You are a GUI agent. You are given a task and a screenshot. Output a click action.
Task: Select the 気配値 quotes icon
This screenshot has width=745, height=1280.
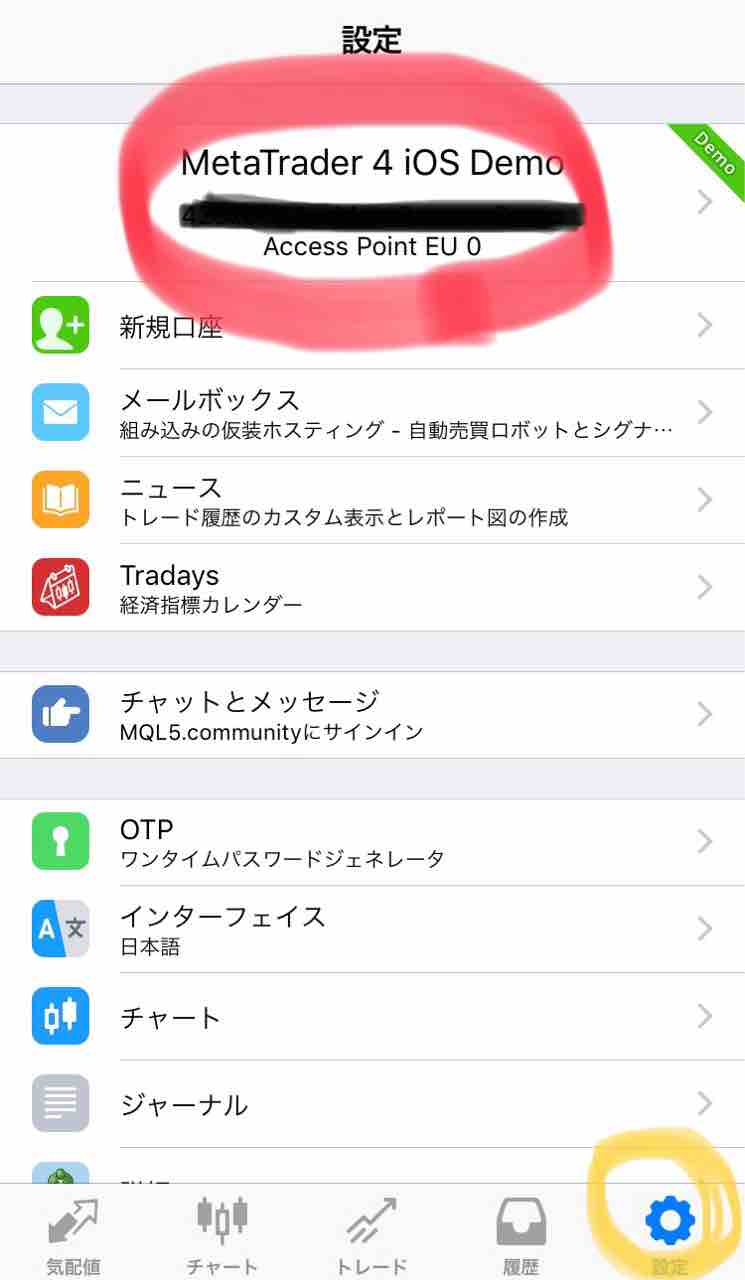coord(74,1220)
